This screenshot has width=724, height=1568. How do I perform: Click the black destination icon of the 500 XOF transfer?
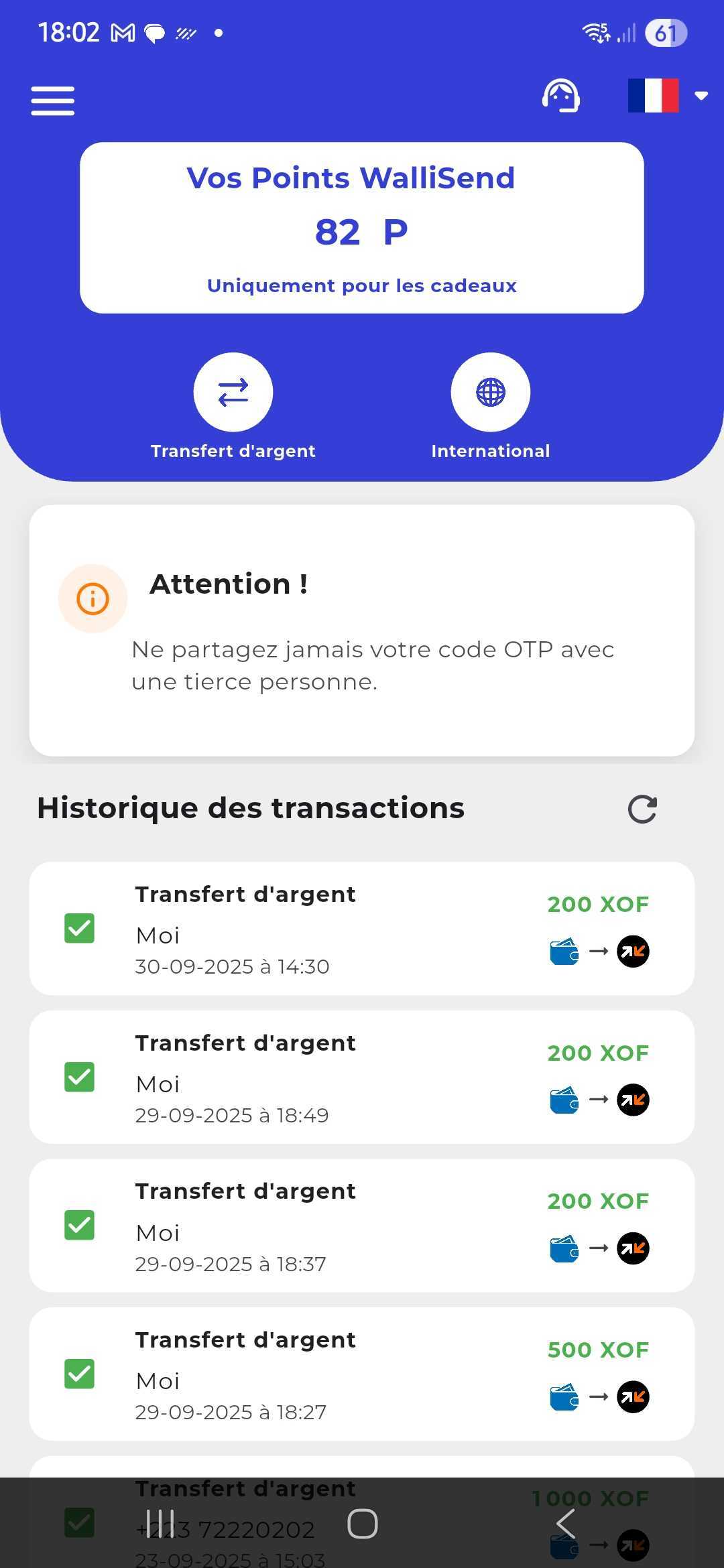(633, 1397)
